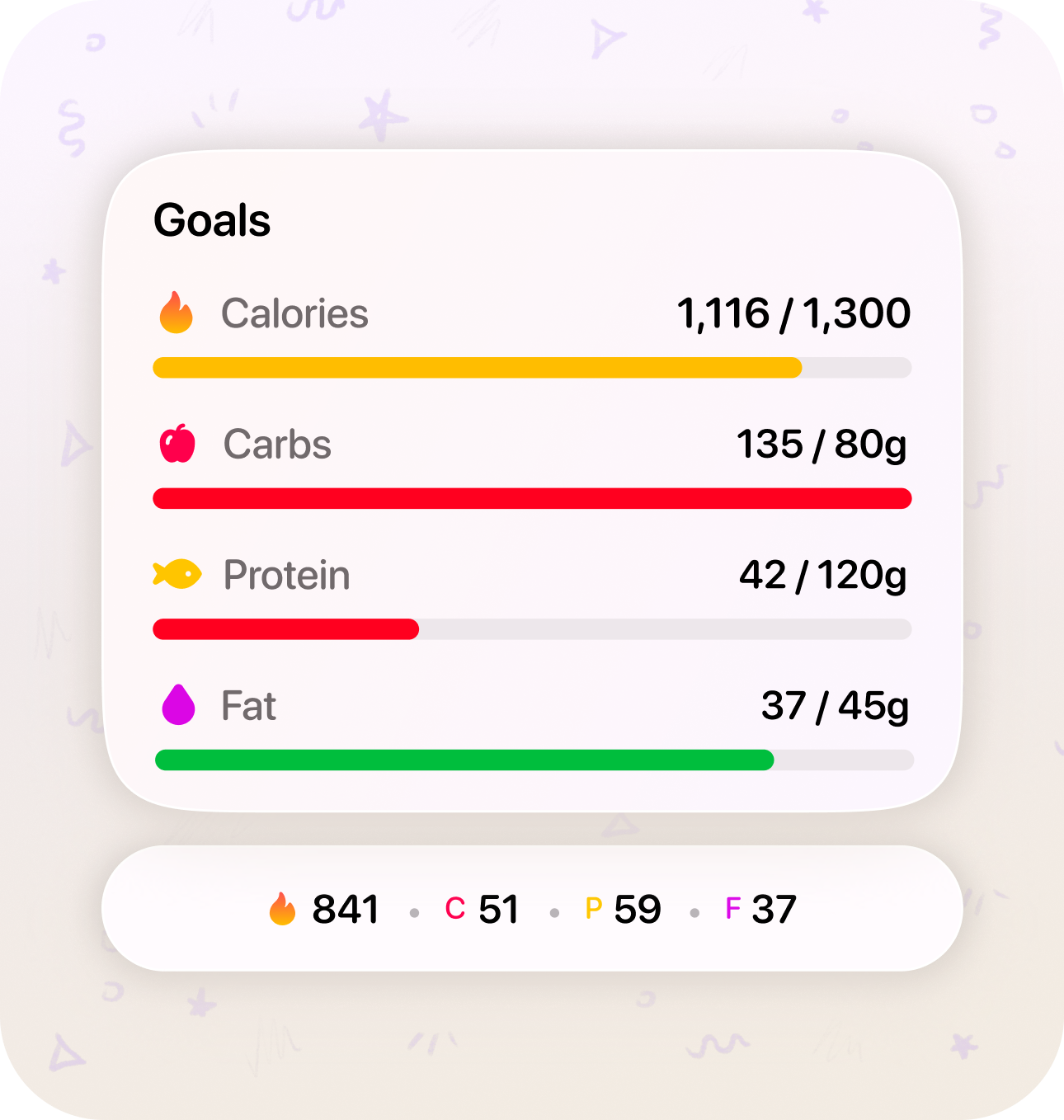The width and height of the screenshot is (1064, 1120).
Task: Select the pink C carbs indicator at bottom
Action: click(454, 908)
